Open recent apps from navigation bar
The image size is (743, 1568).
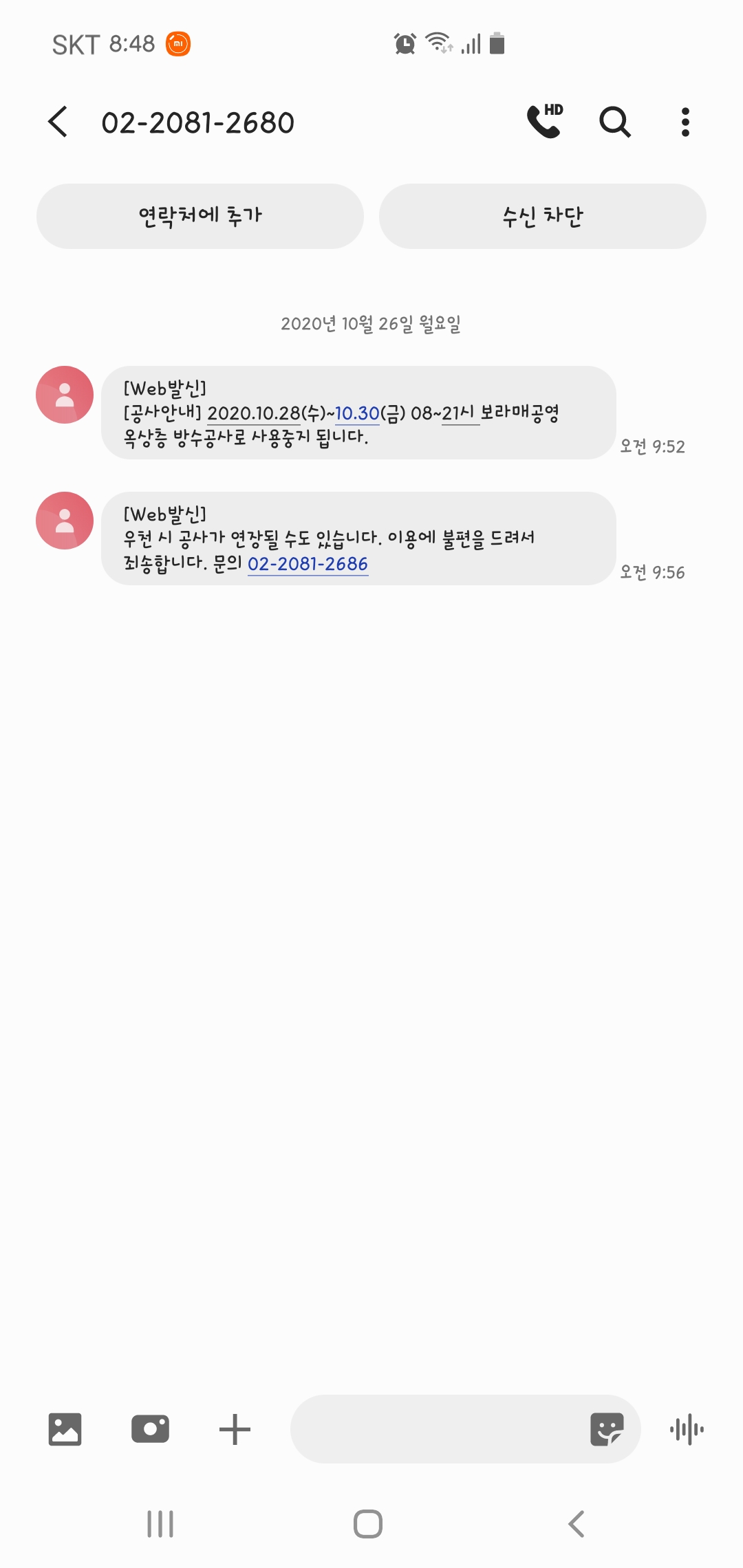160,1524
